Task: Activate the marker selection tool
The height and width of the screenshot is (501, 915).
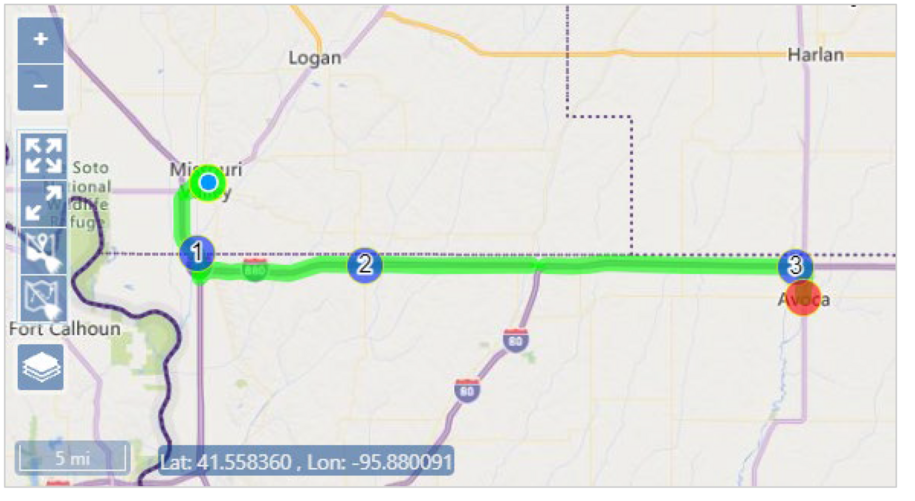Action: click(x=43, y=251)
